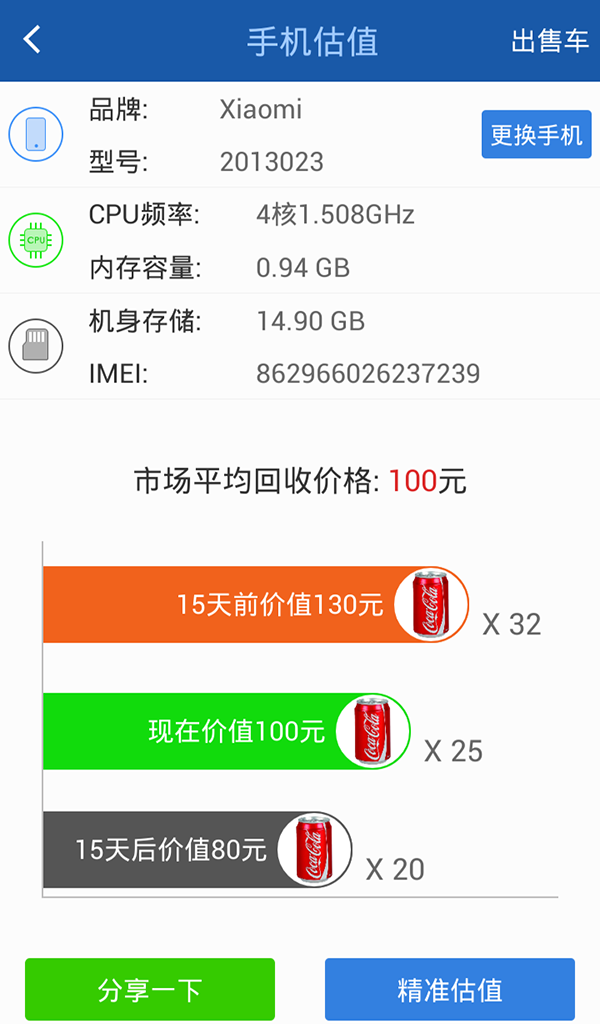Image resolution: width=600 pixels, height=1024 pixels.
Task: Go back using the top-left arrow
Action: pyautogui.click(x=31, y=39)
